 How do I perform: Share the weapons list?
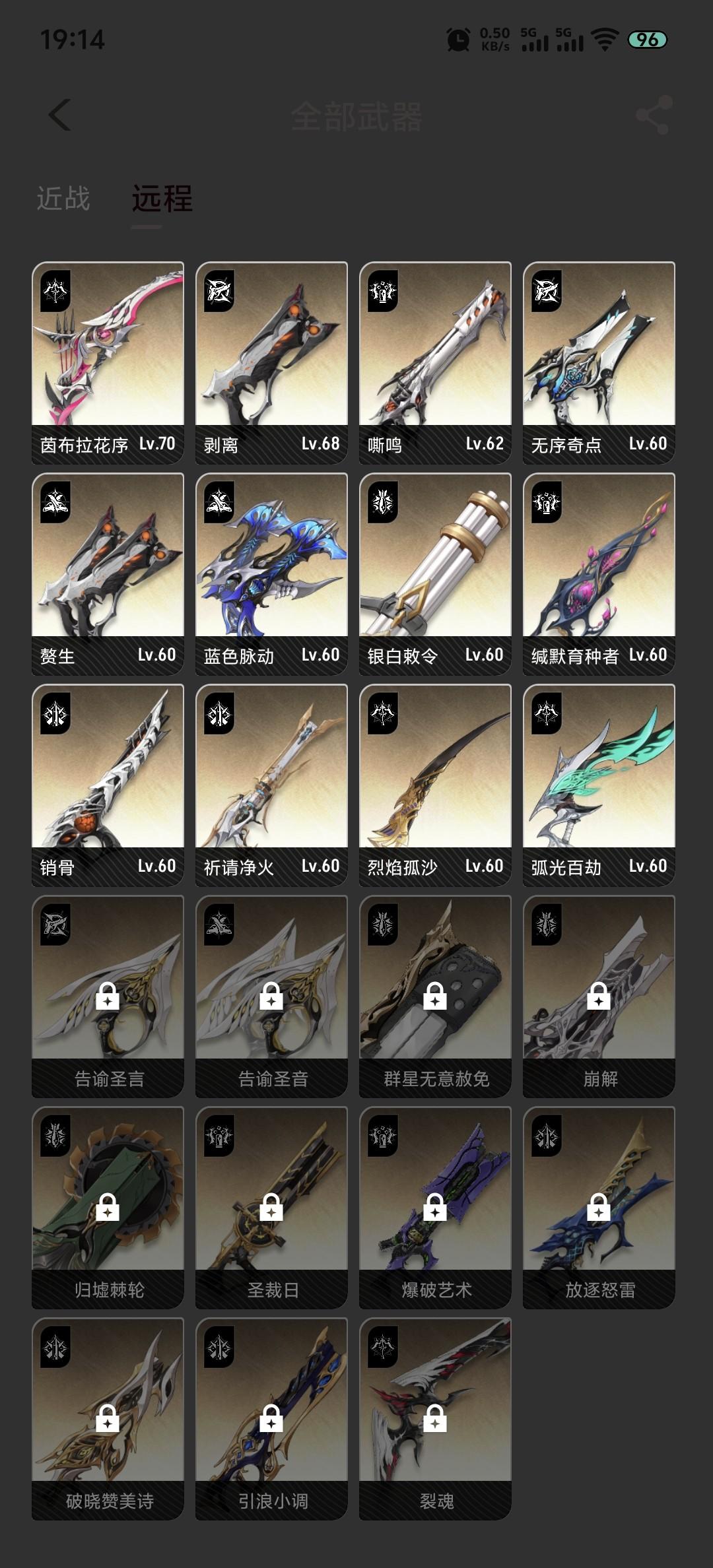654,115
